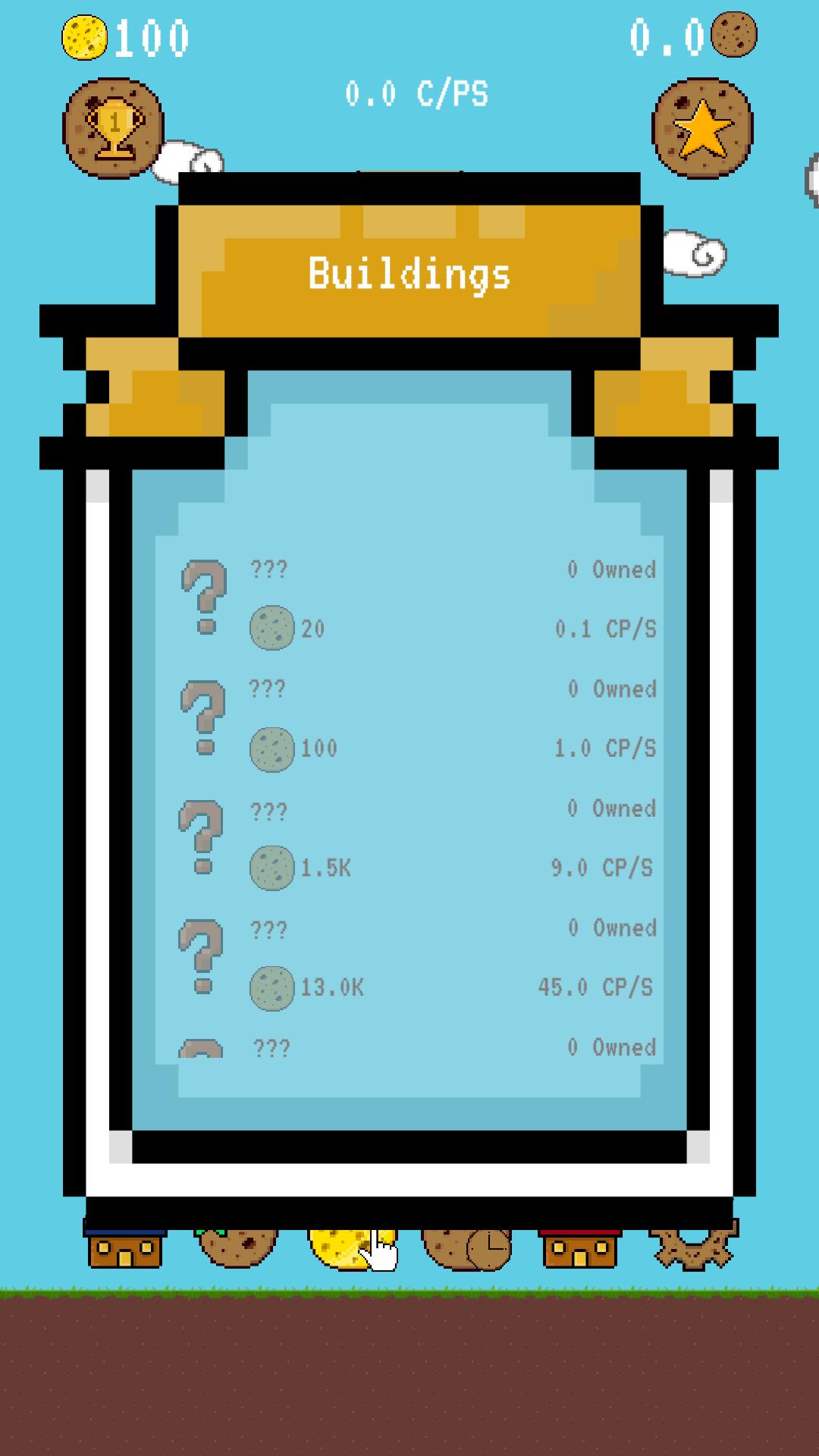Viewport: 819px width, 1456px height.
Task: Click the 0 Owned counter of the top building
Action: [613, 569]
